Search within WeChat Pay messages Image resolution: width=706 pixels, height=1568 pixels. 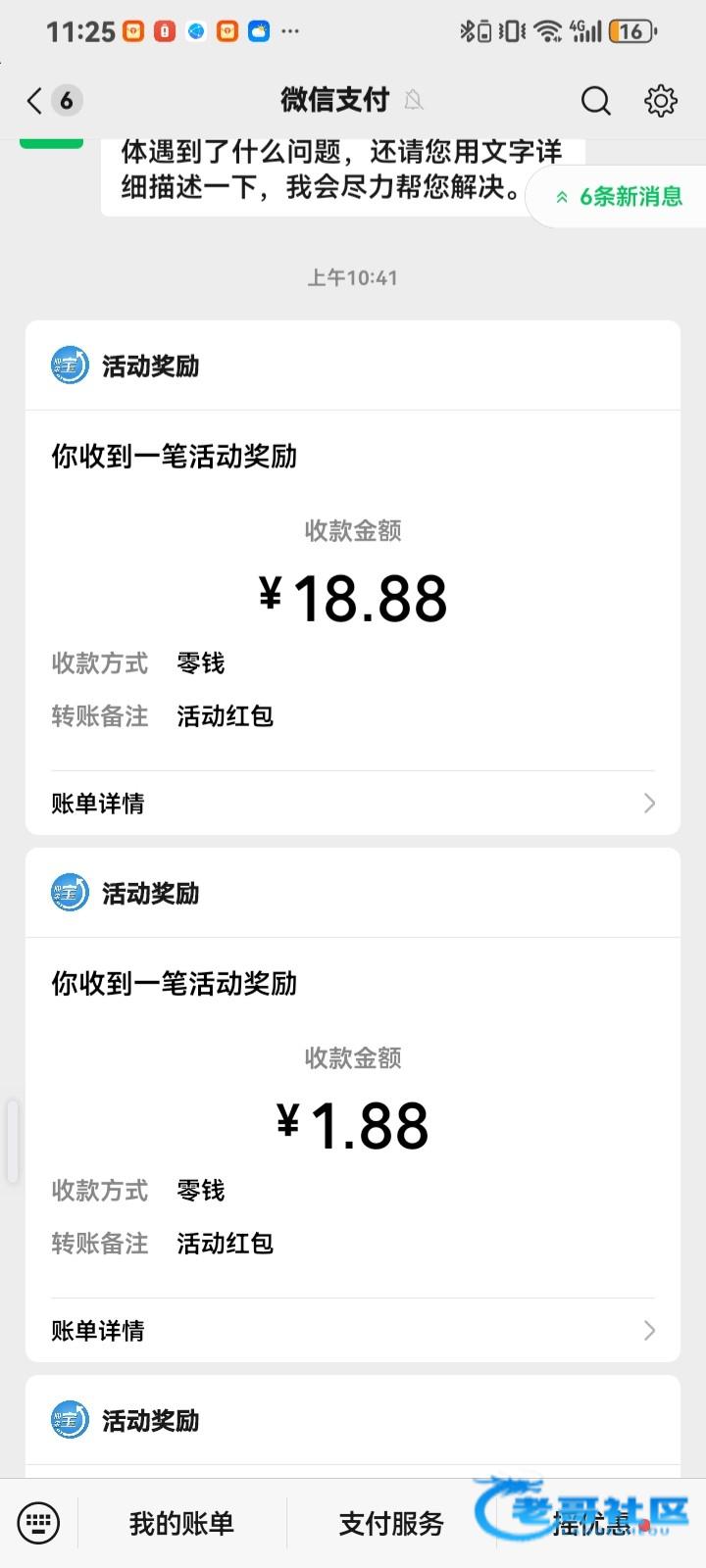595,100
